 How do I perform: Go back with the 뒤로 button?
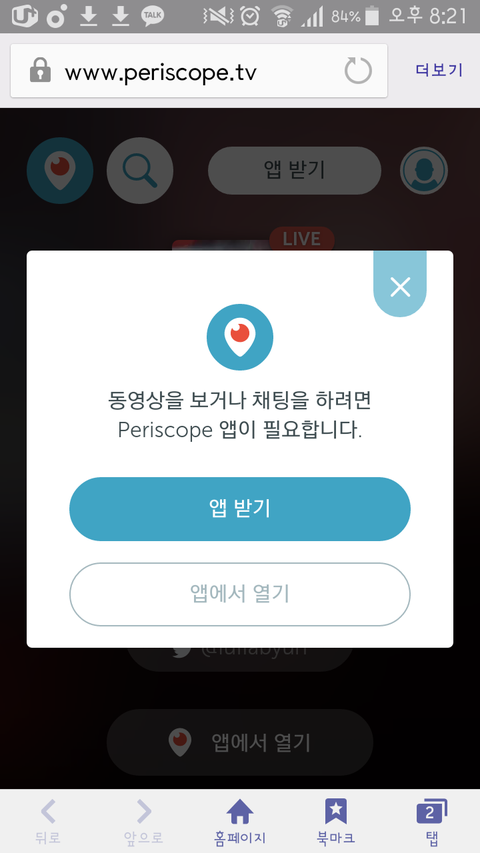pos(48,821)
